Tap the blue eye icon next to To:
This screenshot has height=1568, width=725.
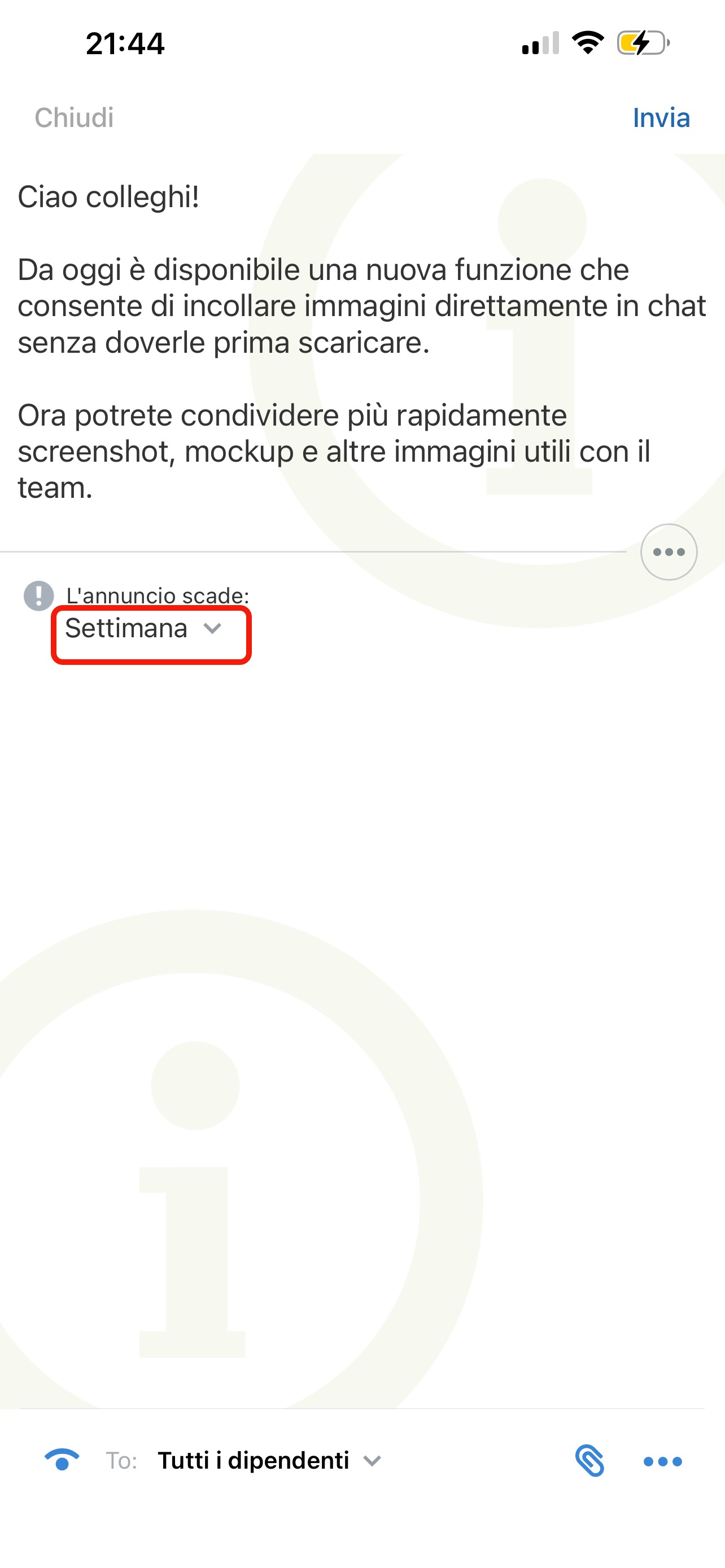pos(62,1460)
